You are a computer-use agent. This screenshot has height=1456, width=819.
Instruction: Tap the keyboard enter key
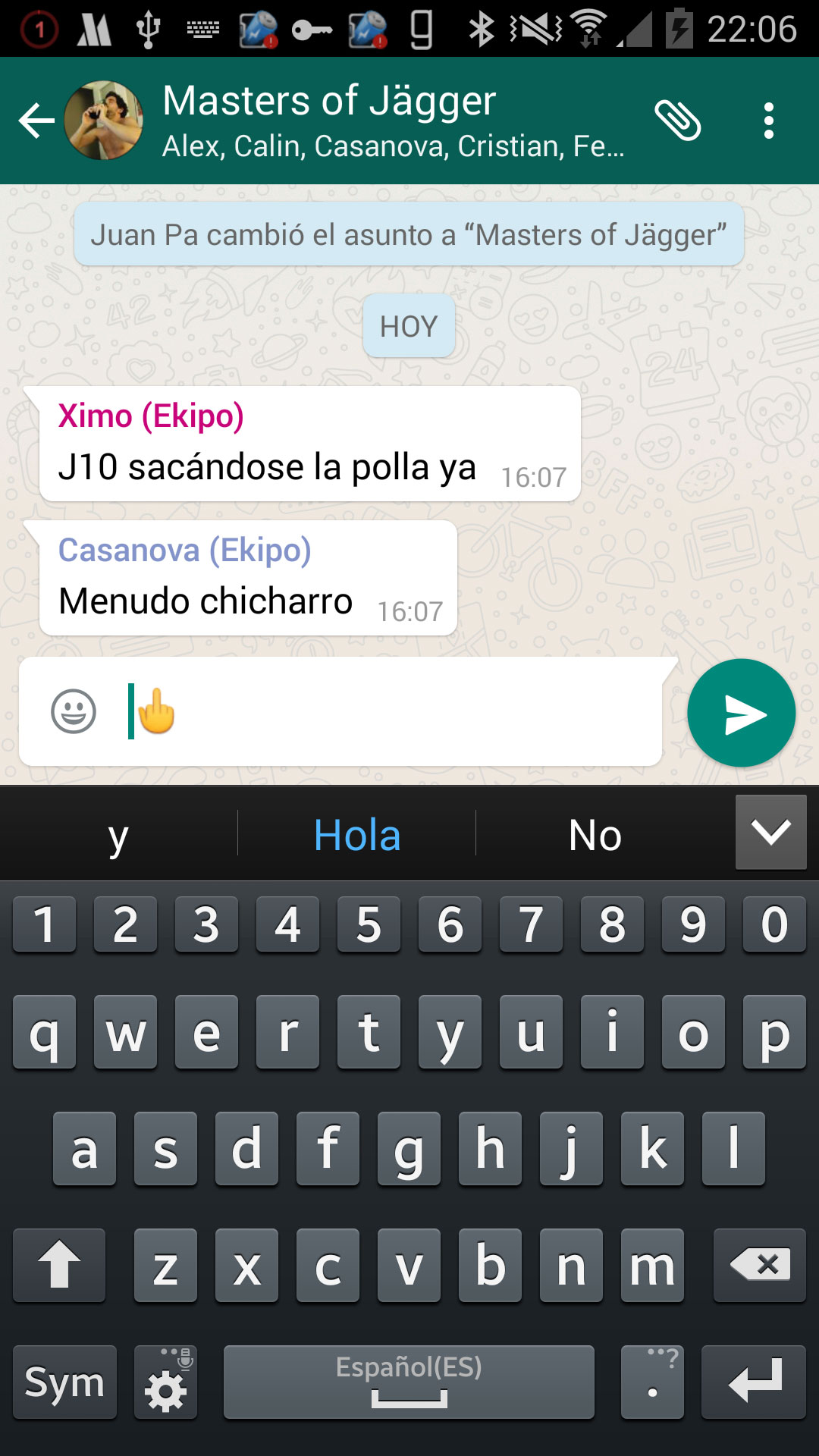pos(753,1382)
